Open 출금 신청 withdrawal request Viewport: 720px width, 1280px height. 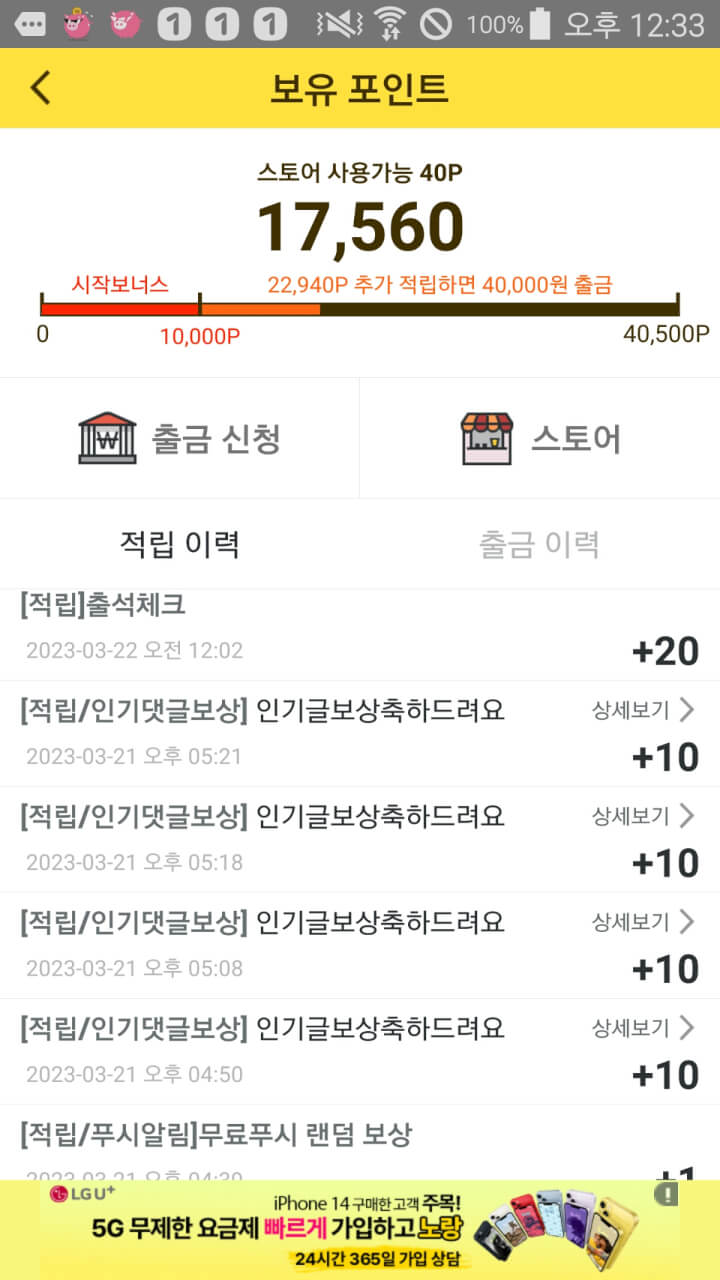click(x=180, y=438)
